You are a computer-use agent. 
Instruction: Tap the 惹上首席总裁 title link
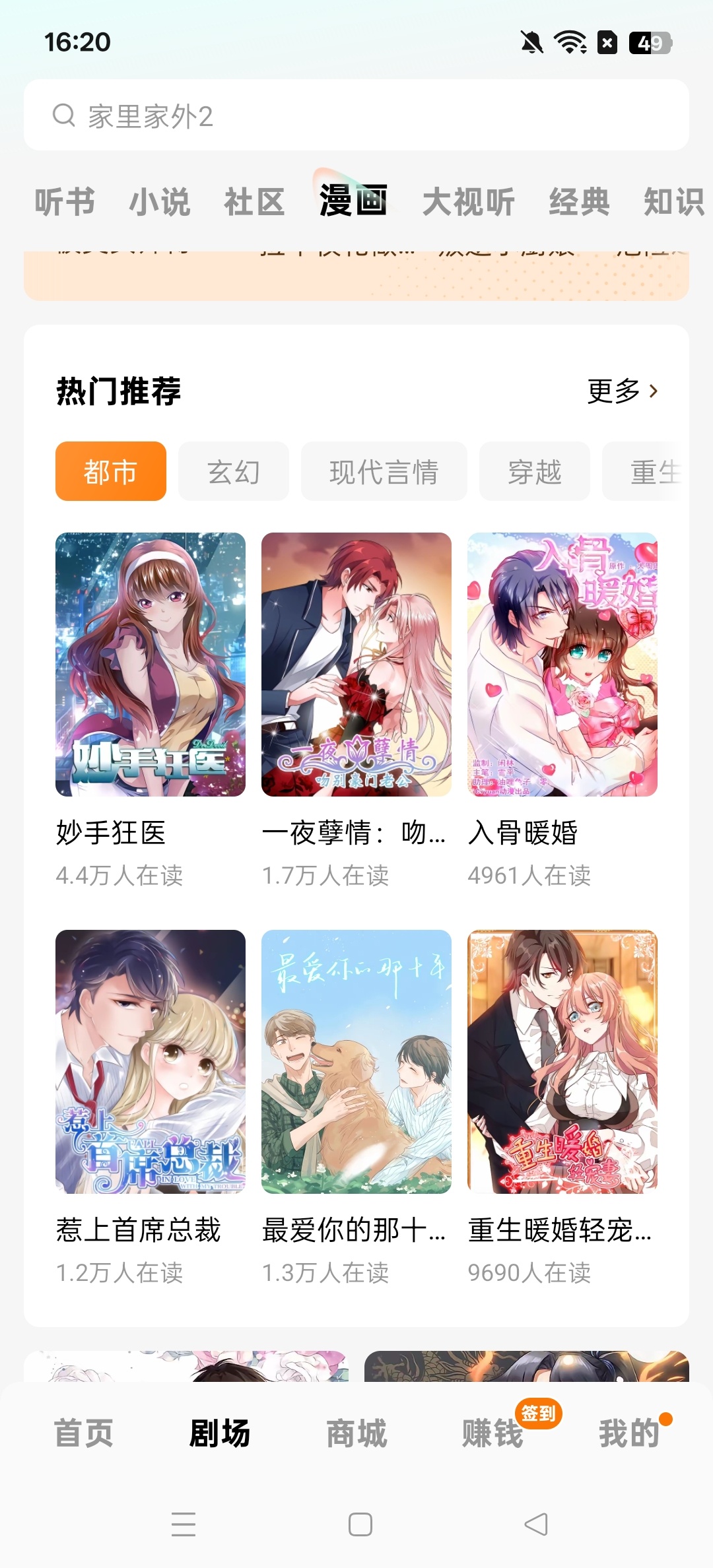138,1229
